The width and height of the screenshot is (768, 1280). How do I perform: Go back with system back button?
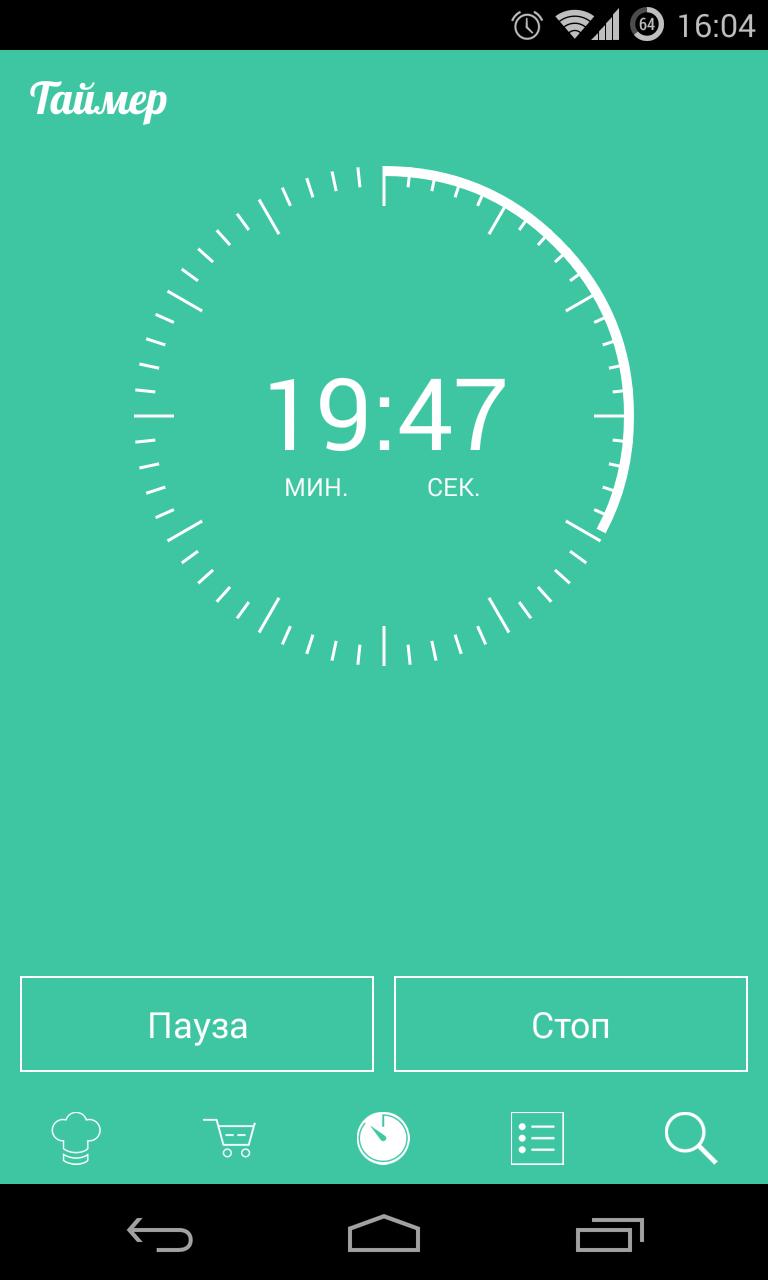click(x=160, y=1234)
